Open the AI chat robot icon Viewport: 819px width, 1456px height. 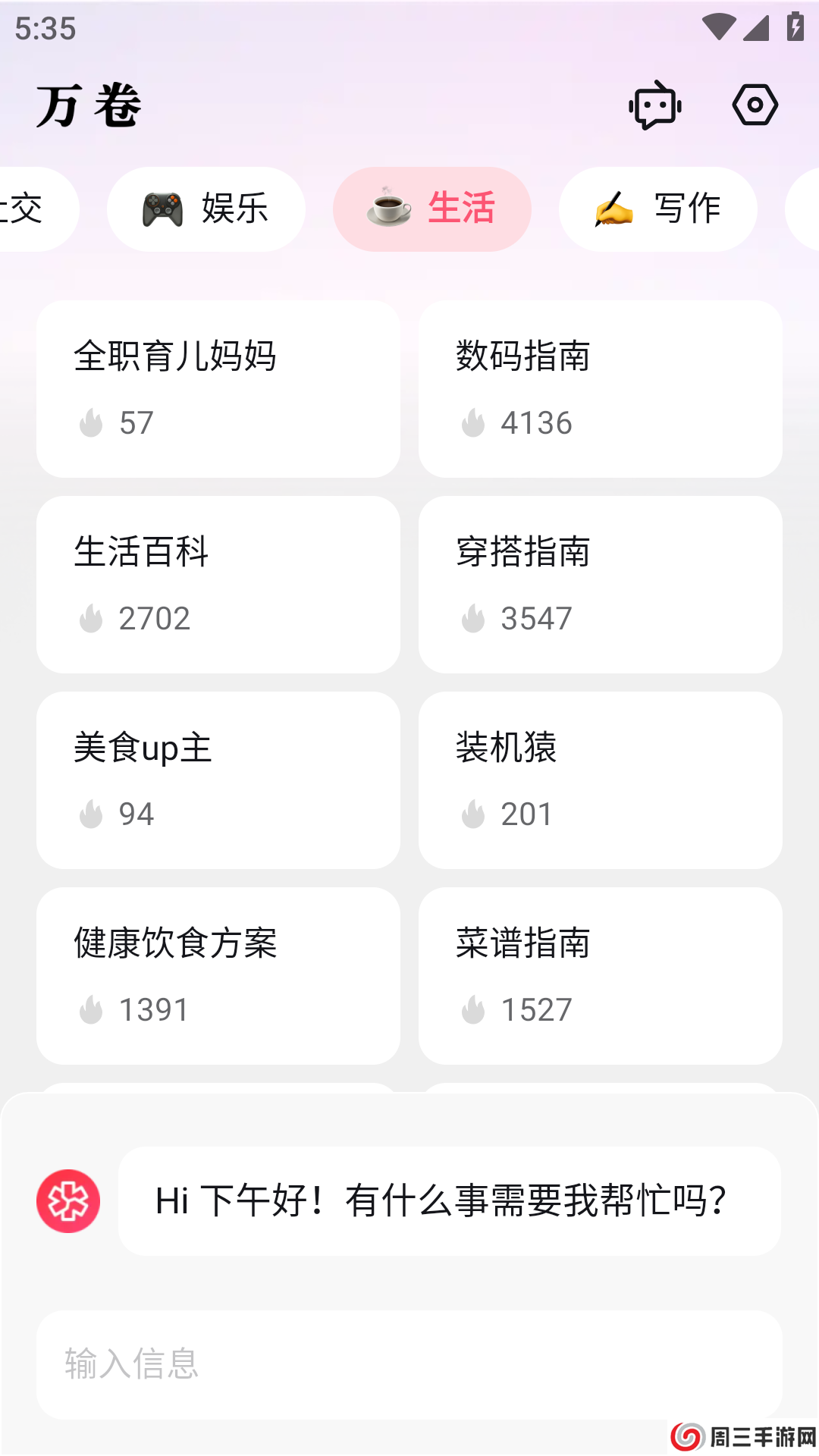[654, 105]
